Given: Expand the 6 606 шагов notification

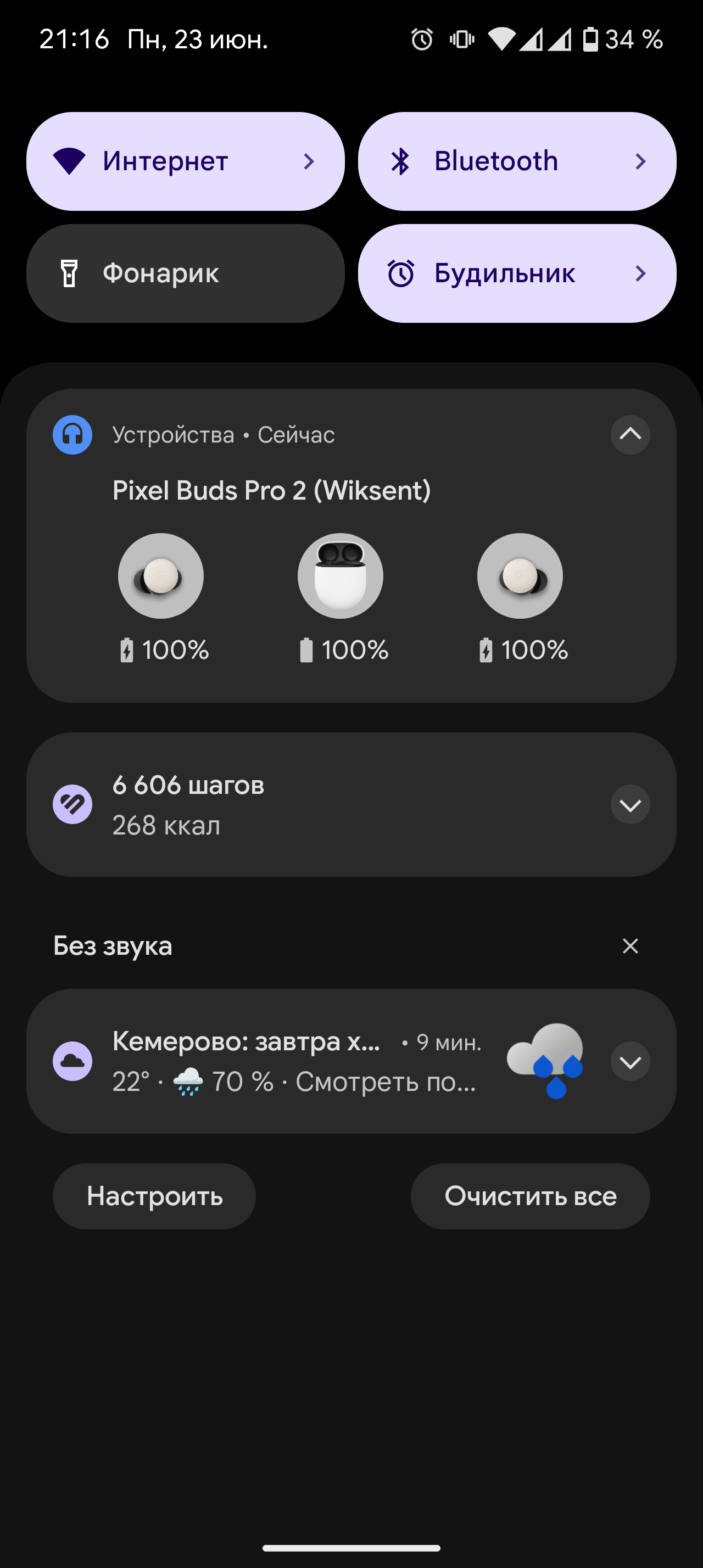Looking at the screenshot, I should pyautogui.click(x=630, y=805).
